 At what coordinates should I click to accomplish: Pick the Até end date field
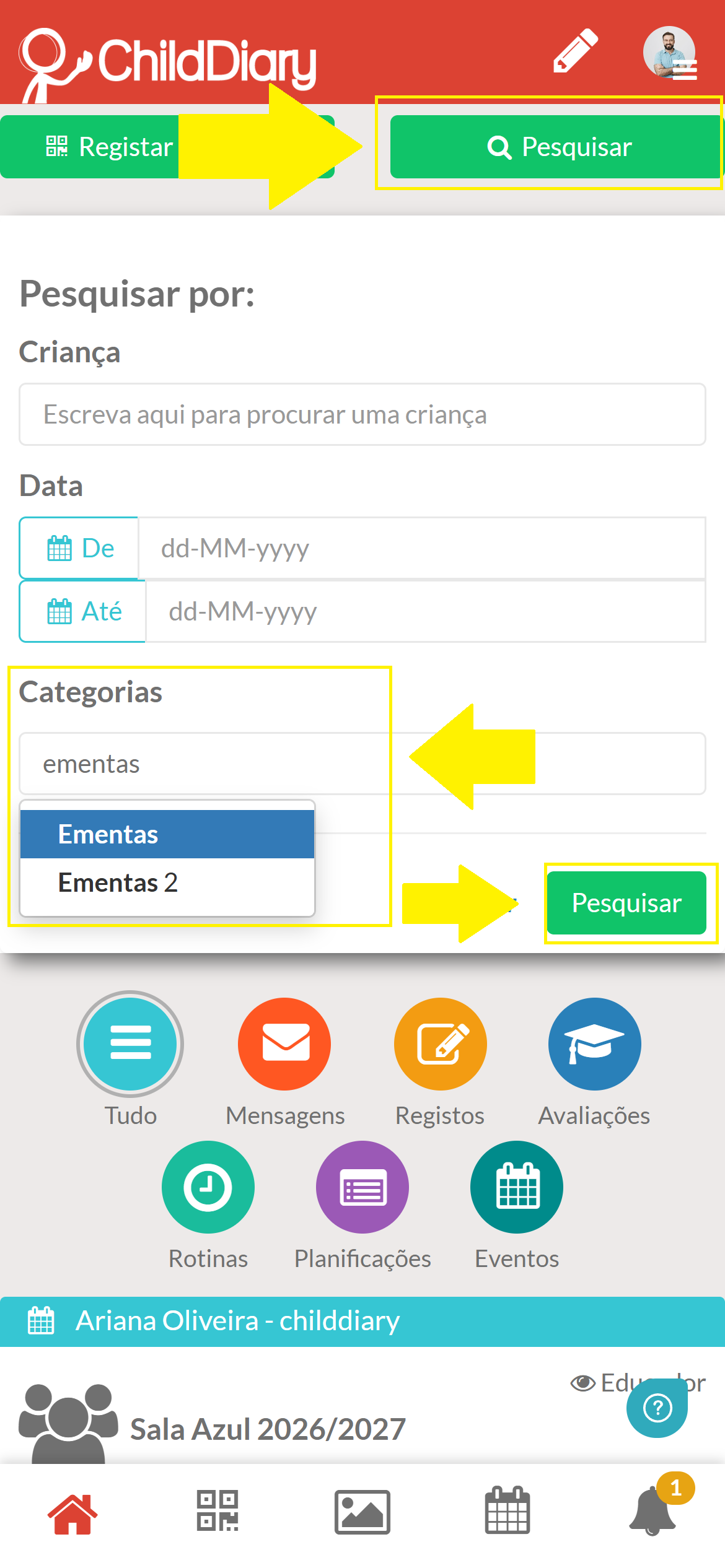[x=425, y=611]
